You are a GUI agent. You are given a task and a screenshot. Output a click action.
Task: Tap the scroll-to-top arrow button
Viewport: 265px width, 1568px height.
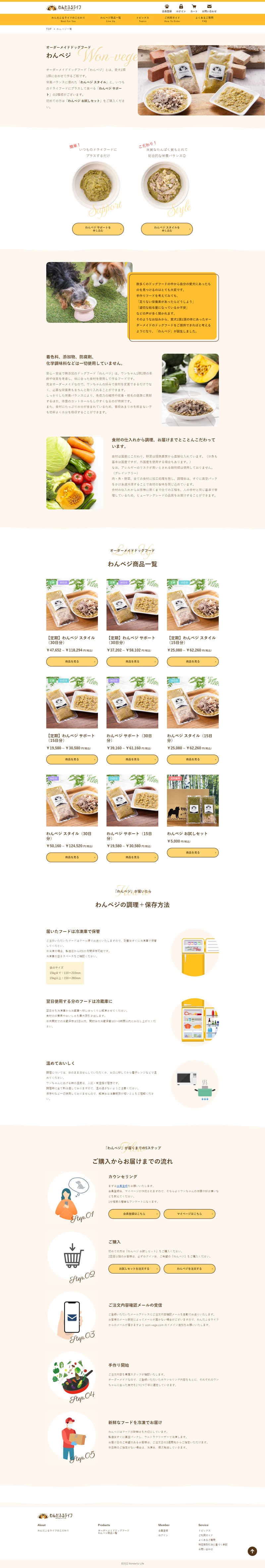(252, 1550)
